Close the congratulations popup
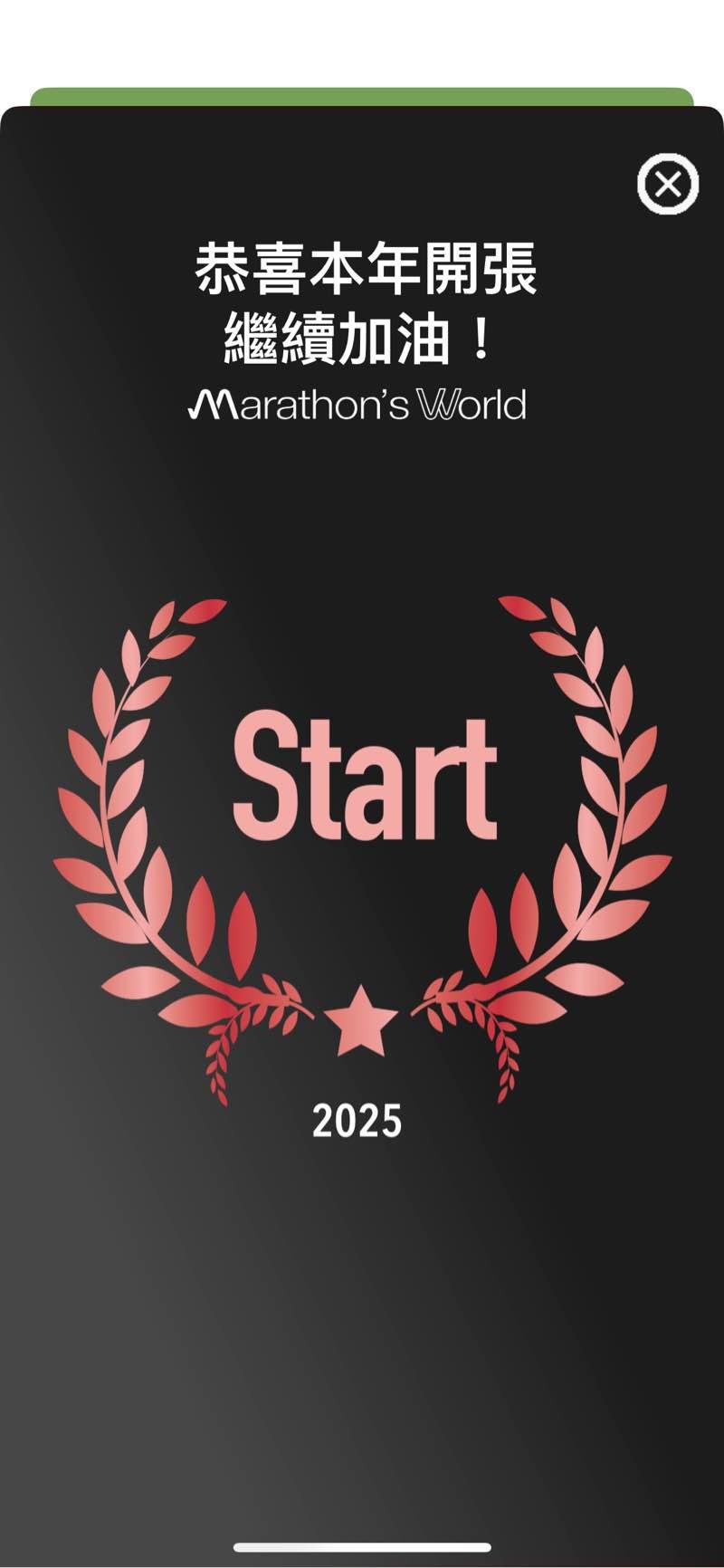This screenshot has height=1568, width=724. click(668, 185)
